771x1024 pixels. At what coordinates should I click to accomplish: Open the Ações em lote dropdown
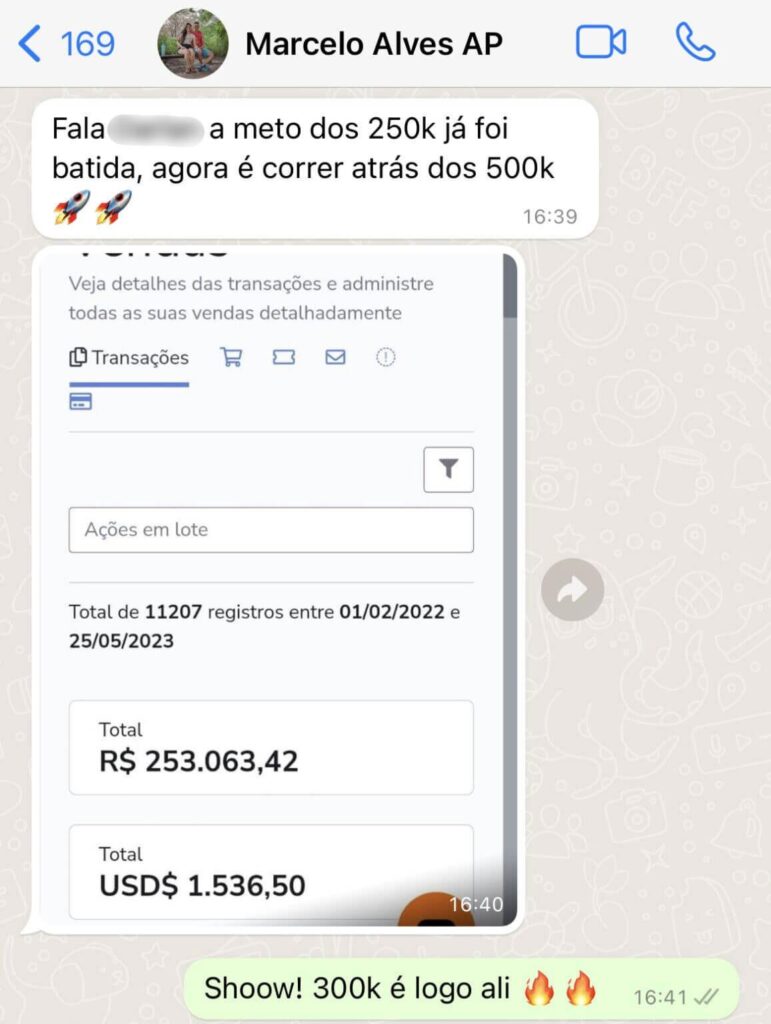tap(270, 529)
